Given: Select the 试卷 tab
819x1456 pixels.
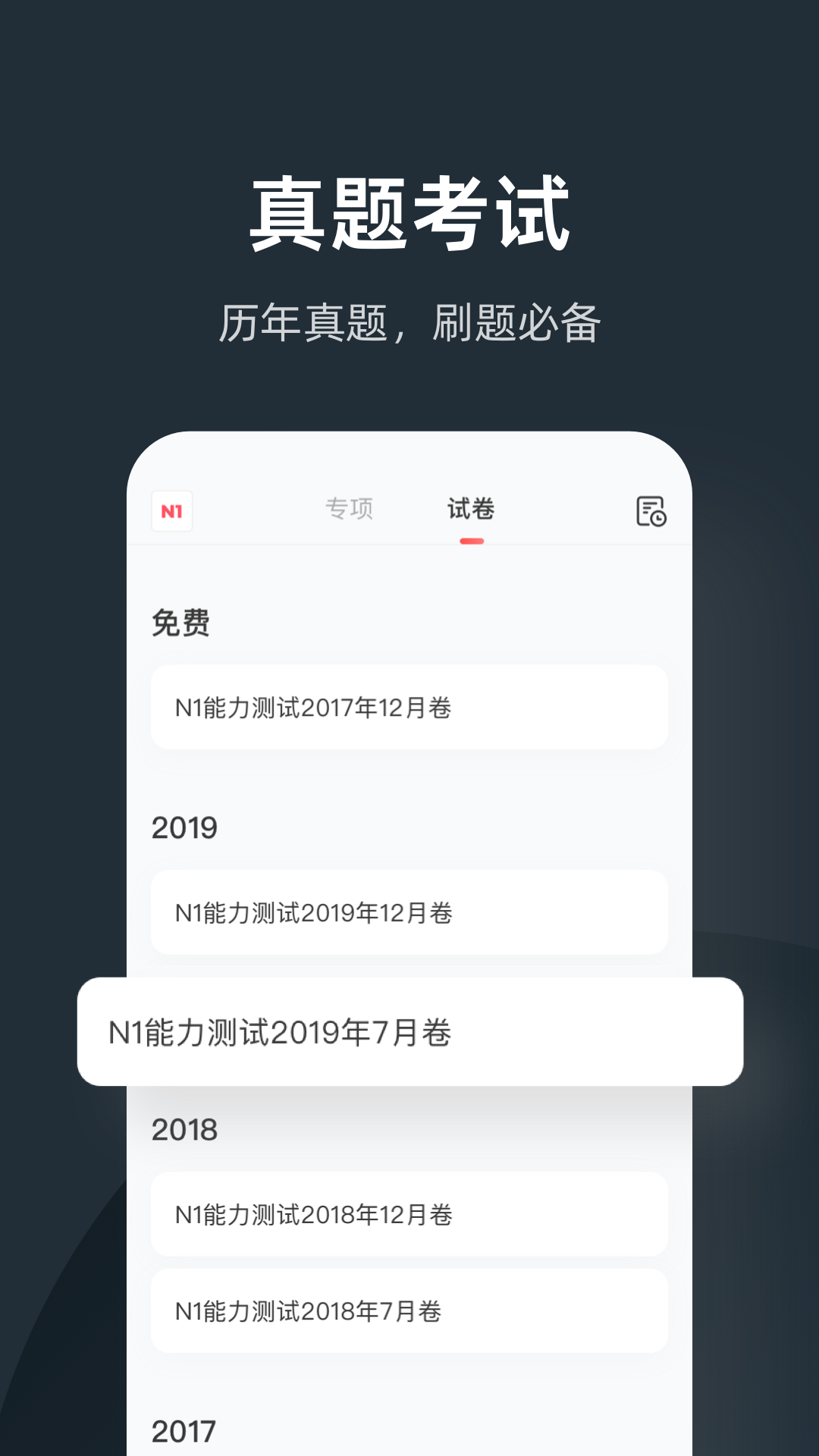Looking at the screenshot, I should [472, 509].
